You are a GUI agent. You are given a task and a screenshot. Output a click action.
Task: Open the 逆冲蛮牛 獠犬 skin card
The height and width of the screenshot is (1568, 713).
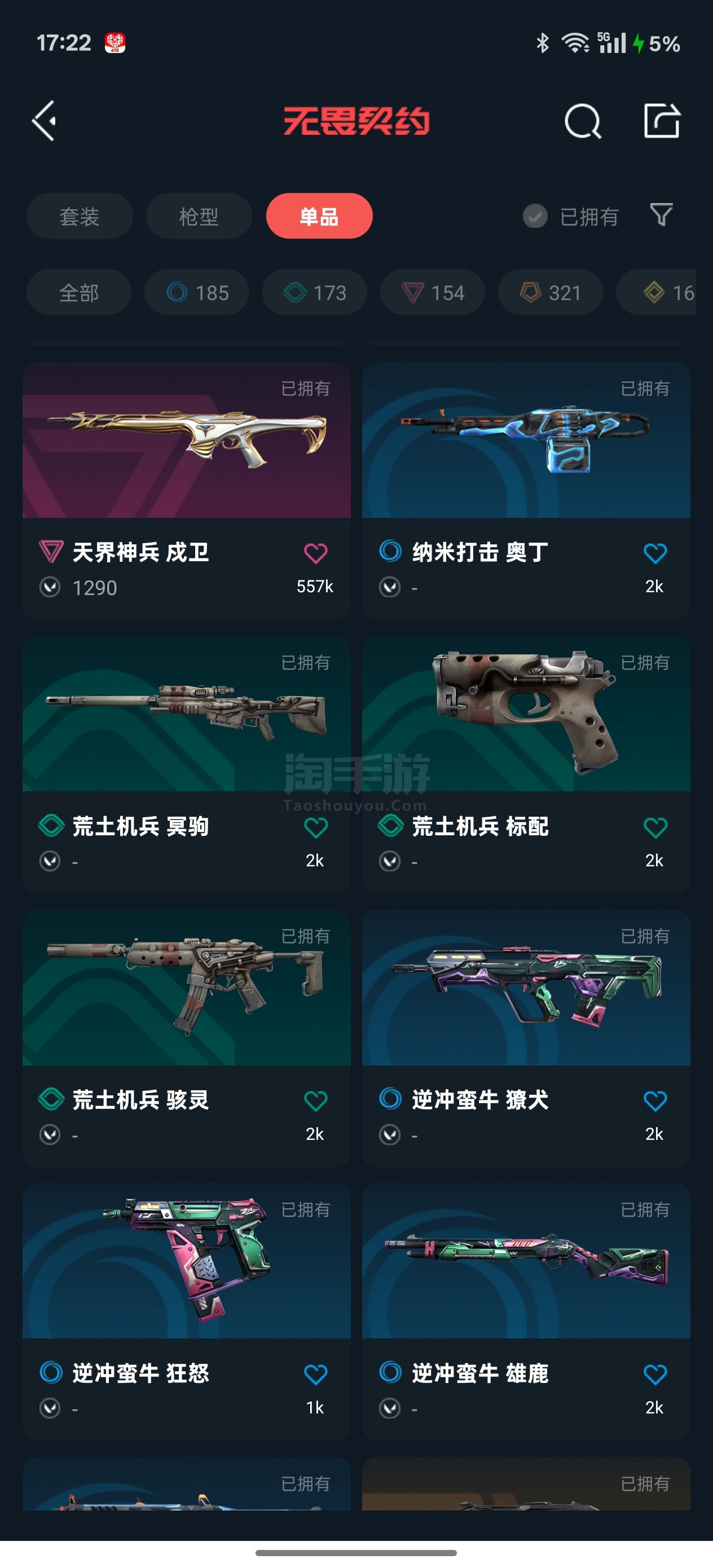pos(526,1038)
